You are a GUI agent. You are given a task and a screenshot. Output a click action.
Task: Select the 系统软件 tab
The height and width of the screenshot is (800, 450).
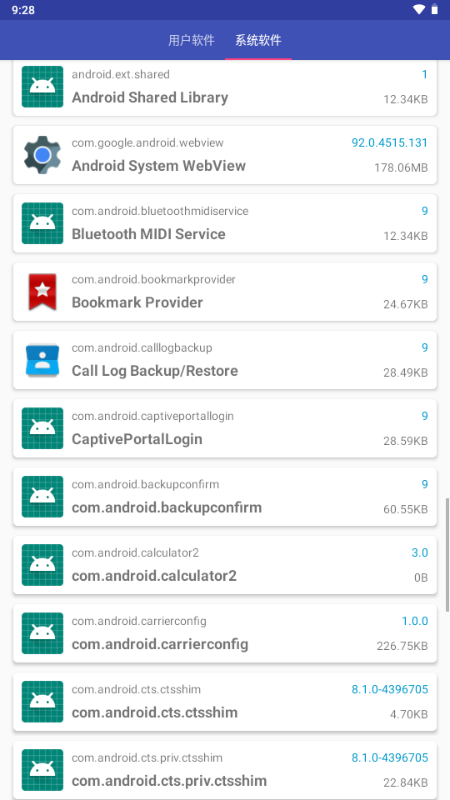click(x=258, y=40)
